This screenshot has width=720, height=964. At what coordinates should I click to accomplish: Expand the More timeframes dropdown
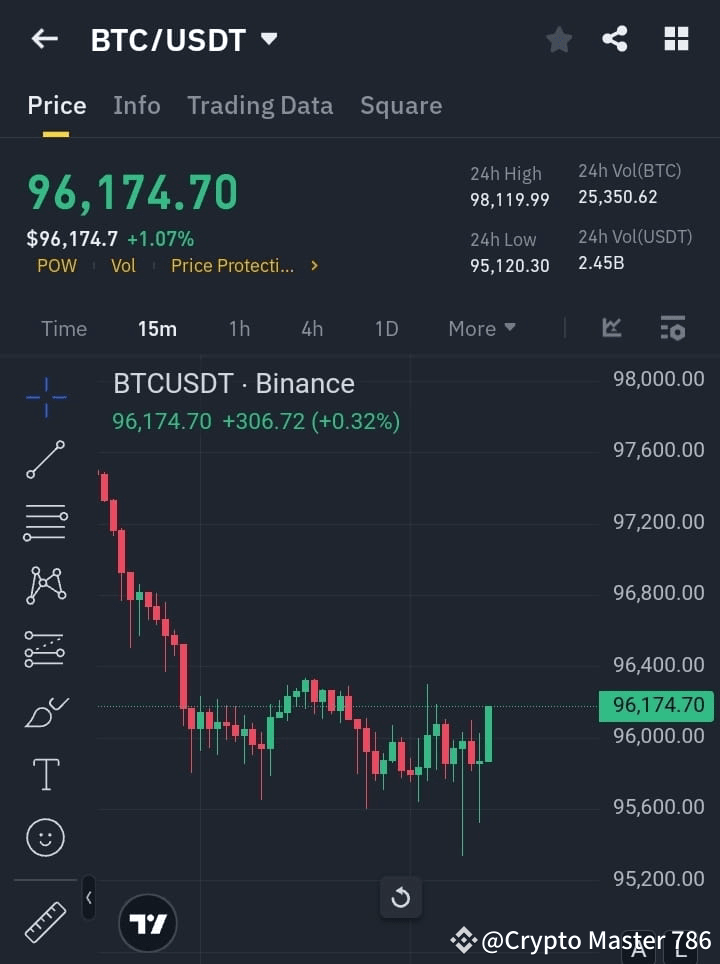[481, 328]
